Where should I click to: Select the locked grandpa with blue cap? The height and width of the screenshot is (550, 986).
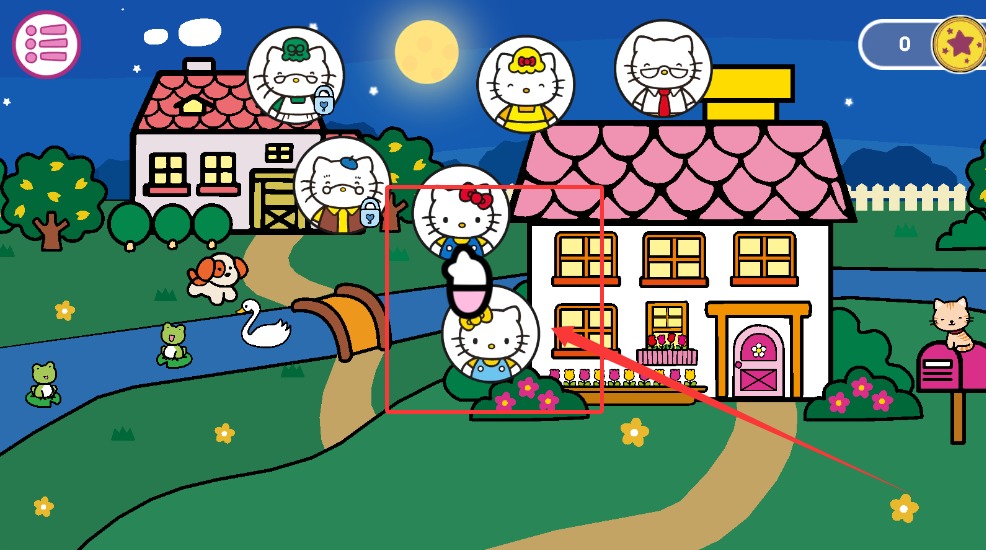[341, 187]
